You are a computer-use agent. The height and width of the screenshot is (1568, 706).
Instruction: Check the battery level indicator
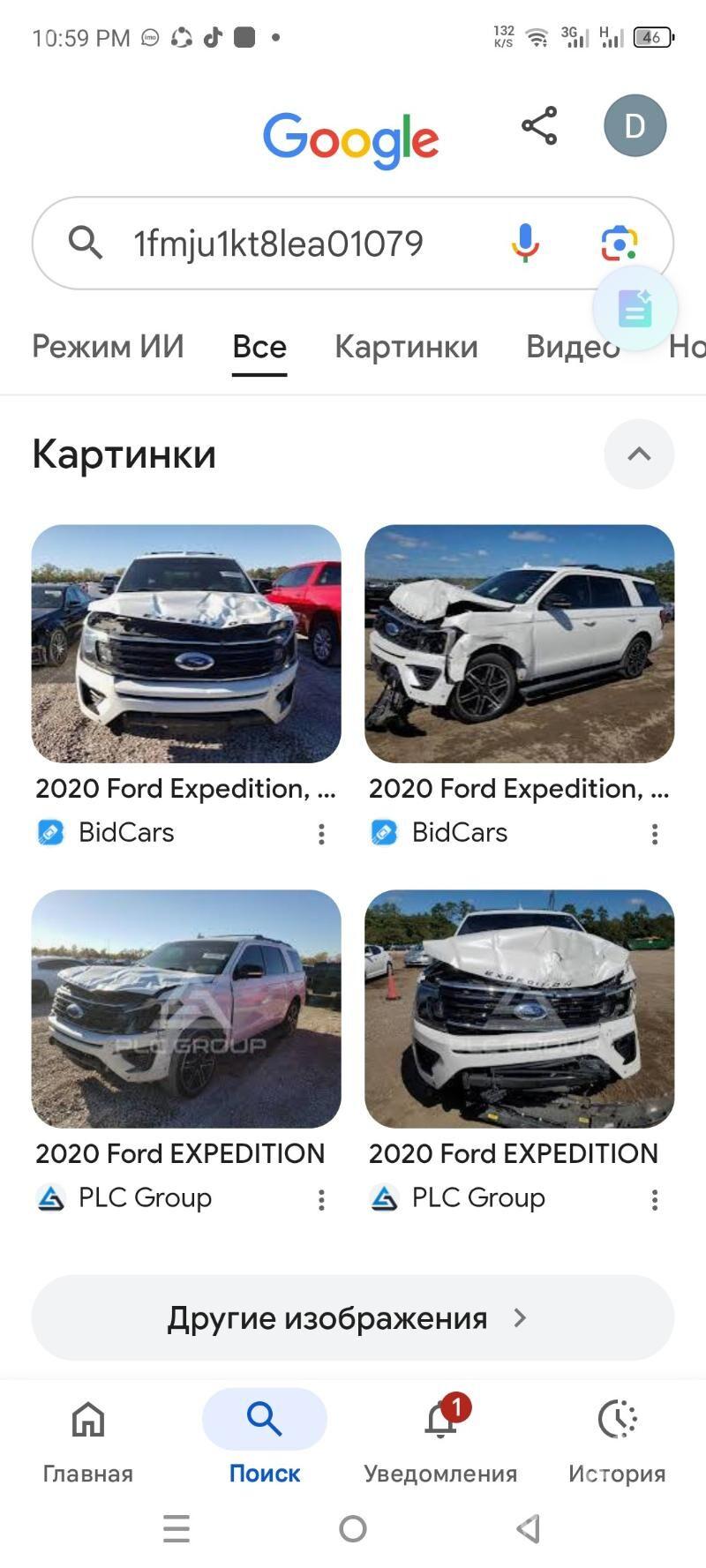click(652, 37)
